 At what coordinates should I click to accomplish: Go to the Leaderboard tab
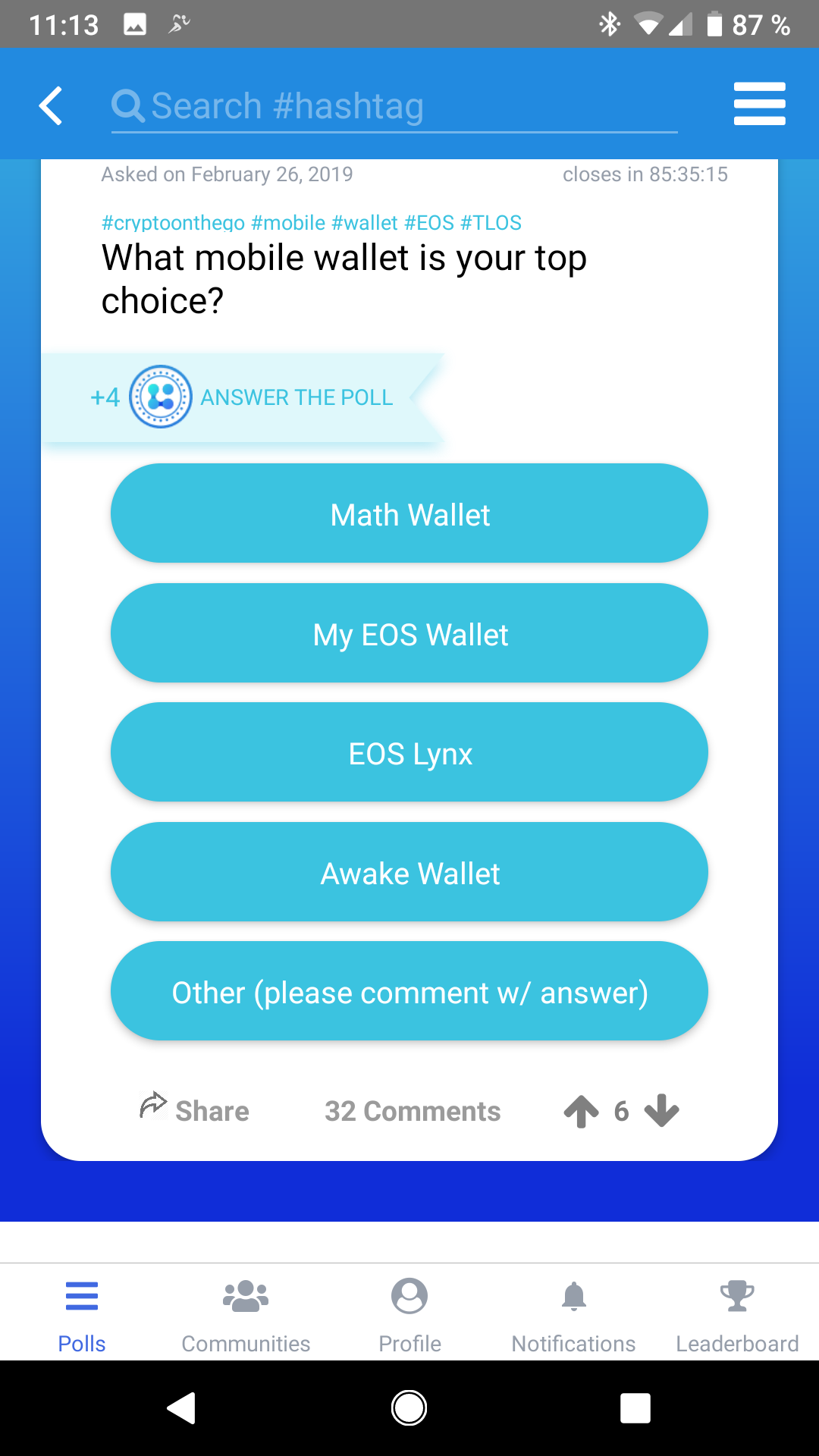pyautogui.click(x=737, y=1317)
